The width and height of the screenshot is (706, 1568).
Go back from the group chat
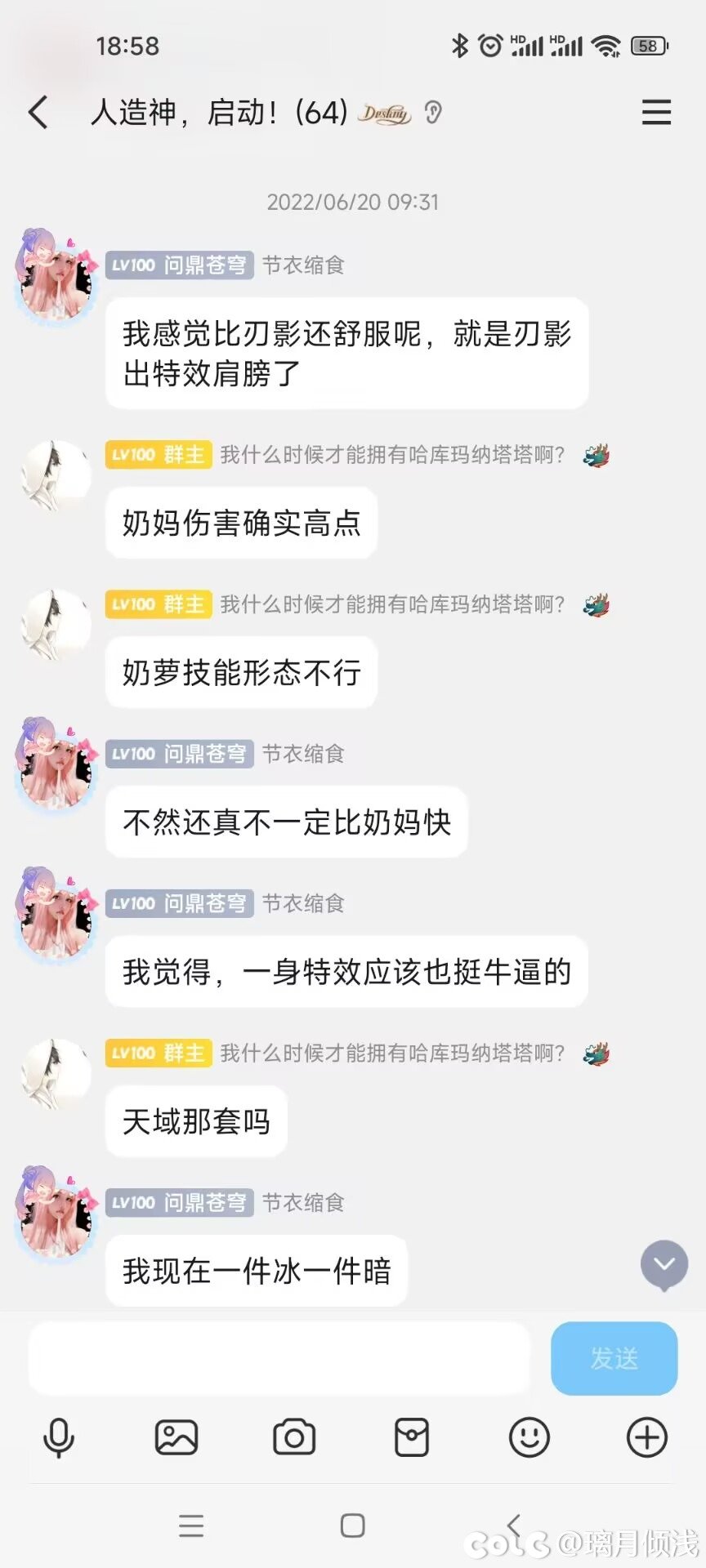[x=38, y=113]
